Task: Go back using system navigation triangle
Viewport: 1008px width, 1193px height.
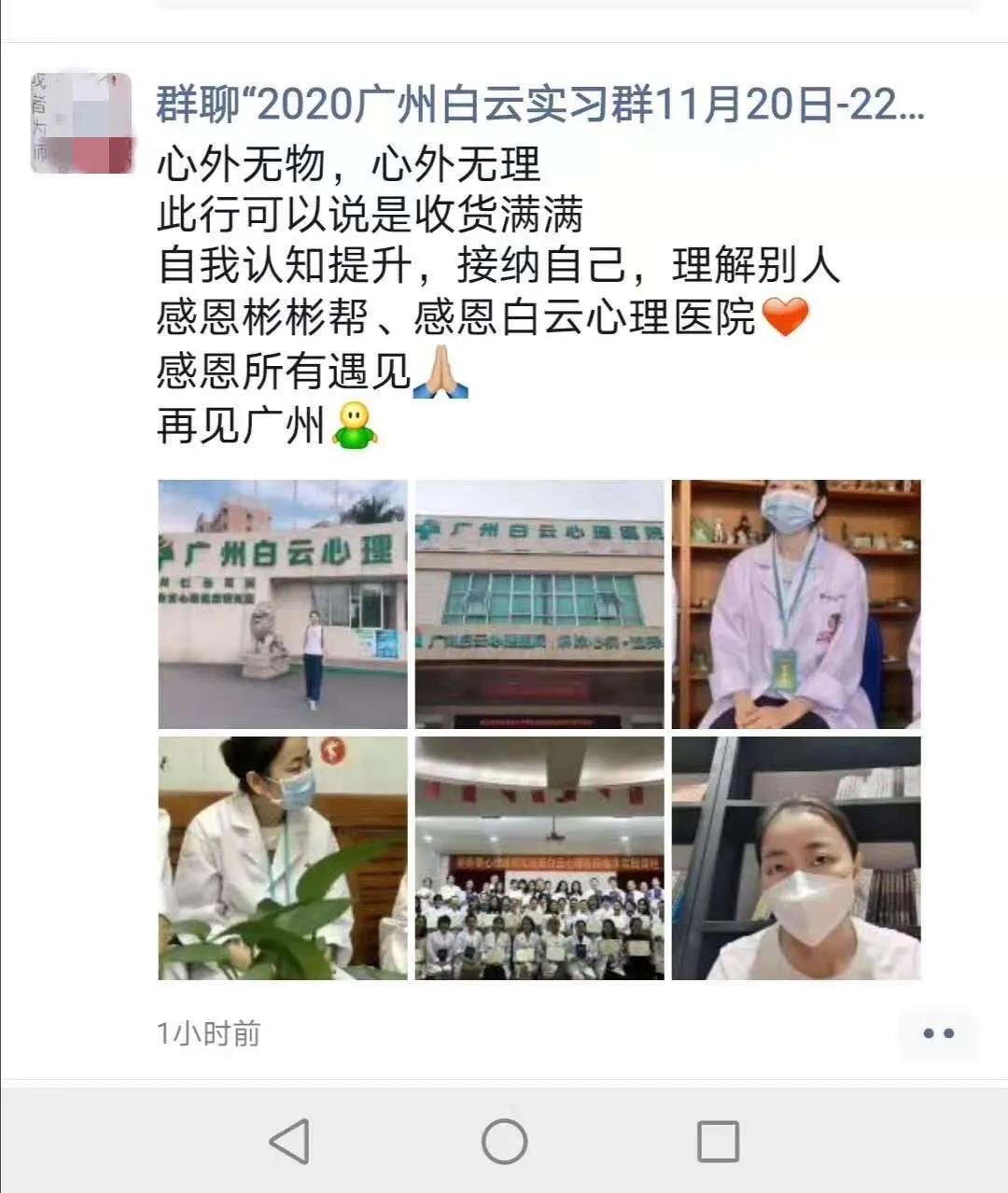Action: tap(290, 1141)
